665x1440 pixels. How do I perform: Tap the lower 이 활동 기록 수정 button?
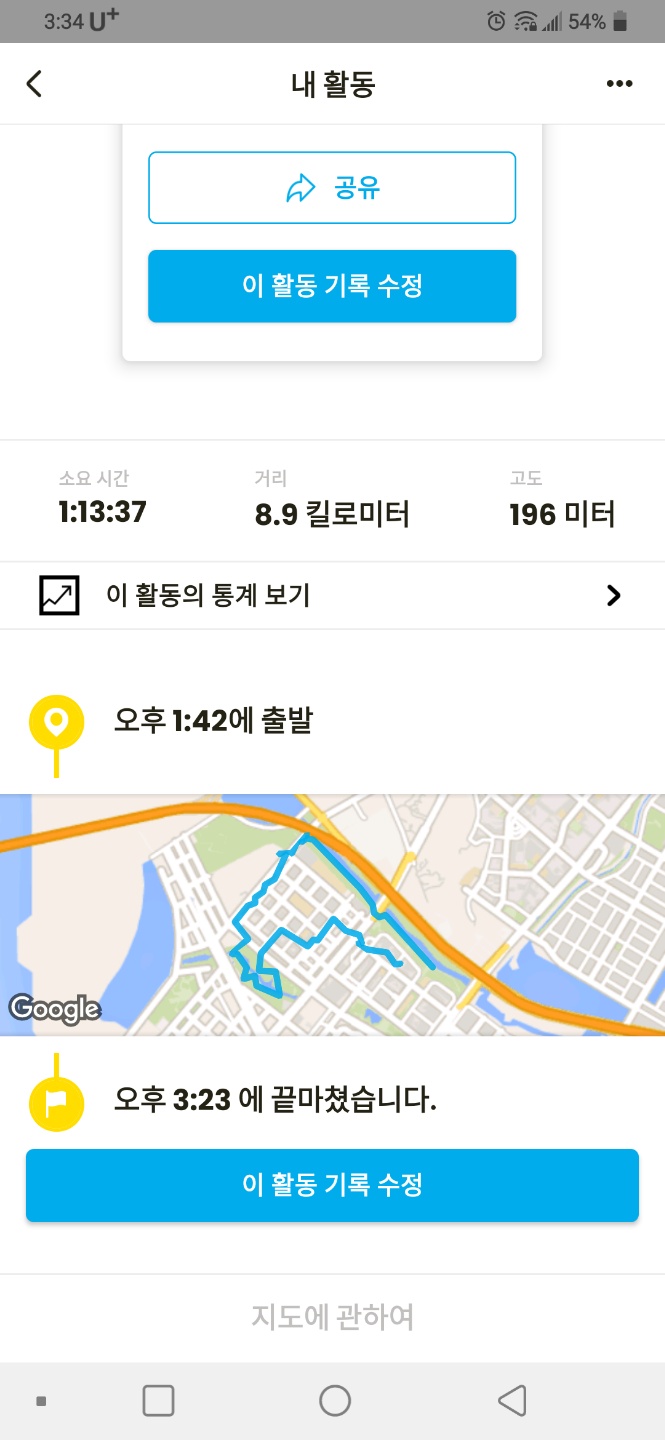point(332,1186)
